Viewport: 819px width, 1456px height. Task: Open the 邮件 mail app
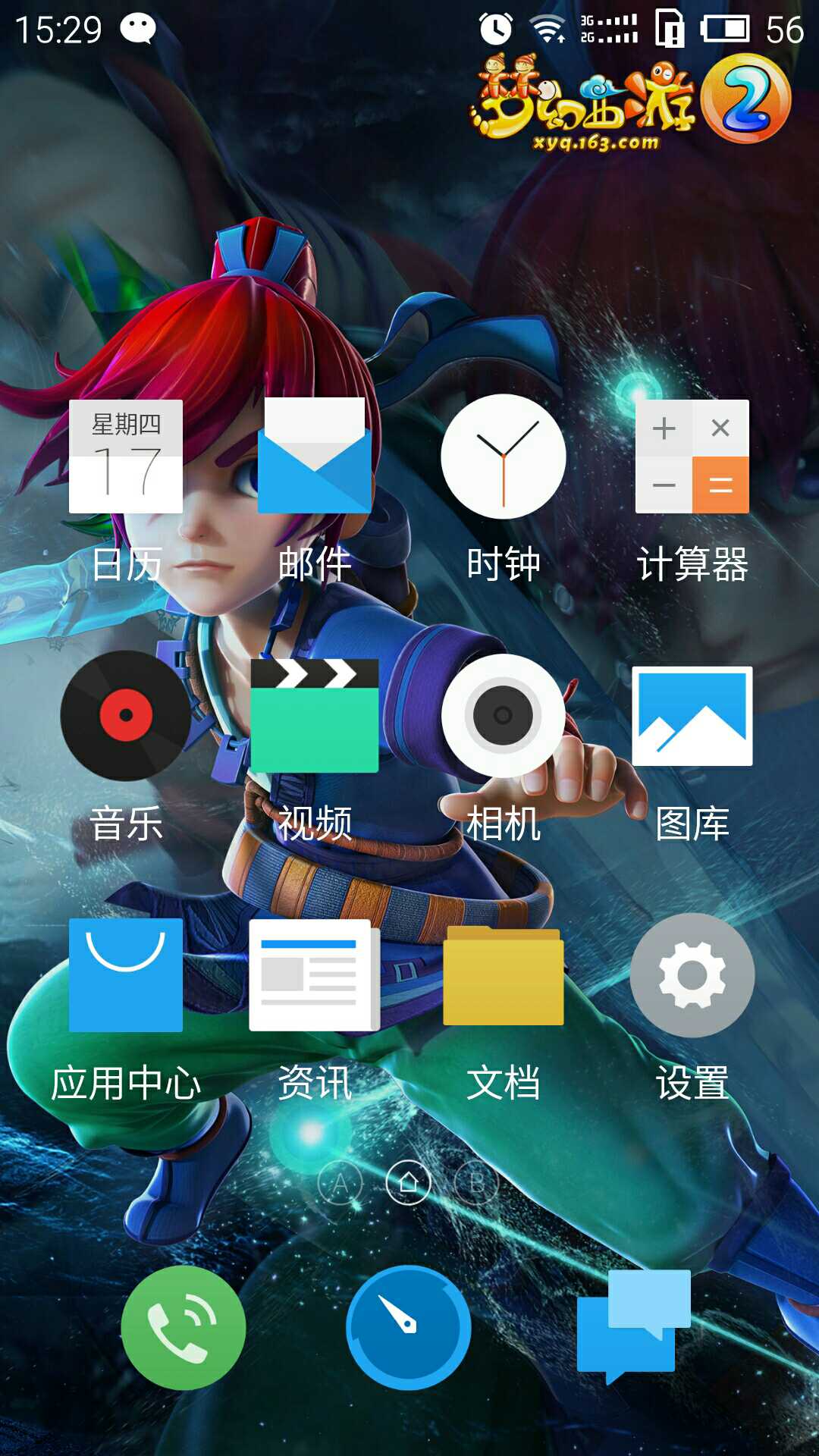click(314, 457)
